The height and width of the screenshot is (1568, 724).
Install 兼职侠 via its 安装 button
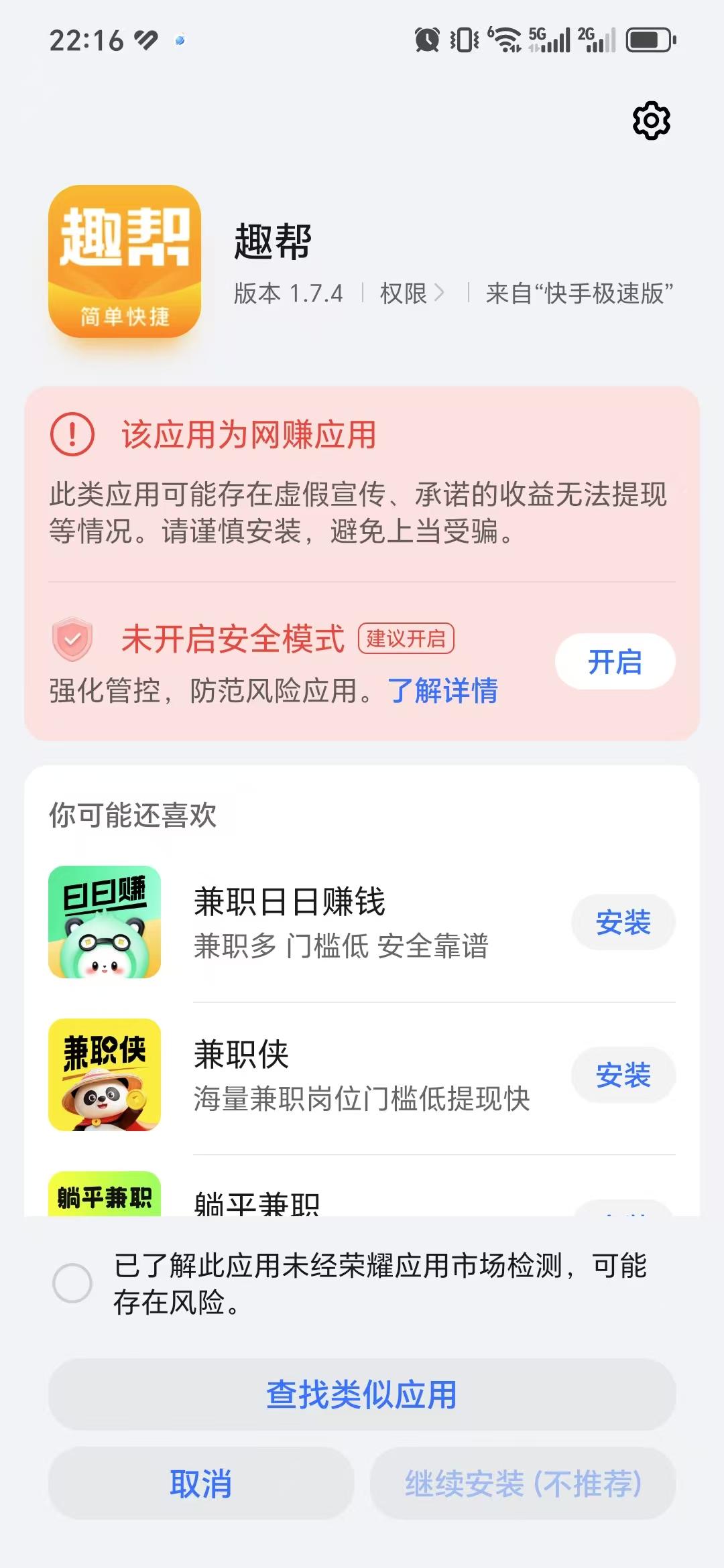(623, 1075)
